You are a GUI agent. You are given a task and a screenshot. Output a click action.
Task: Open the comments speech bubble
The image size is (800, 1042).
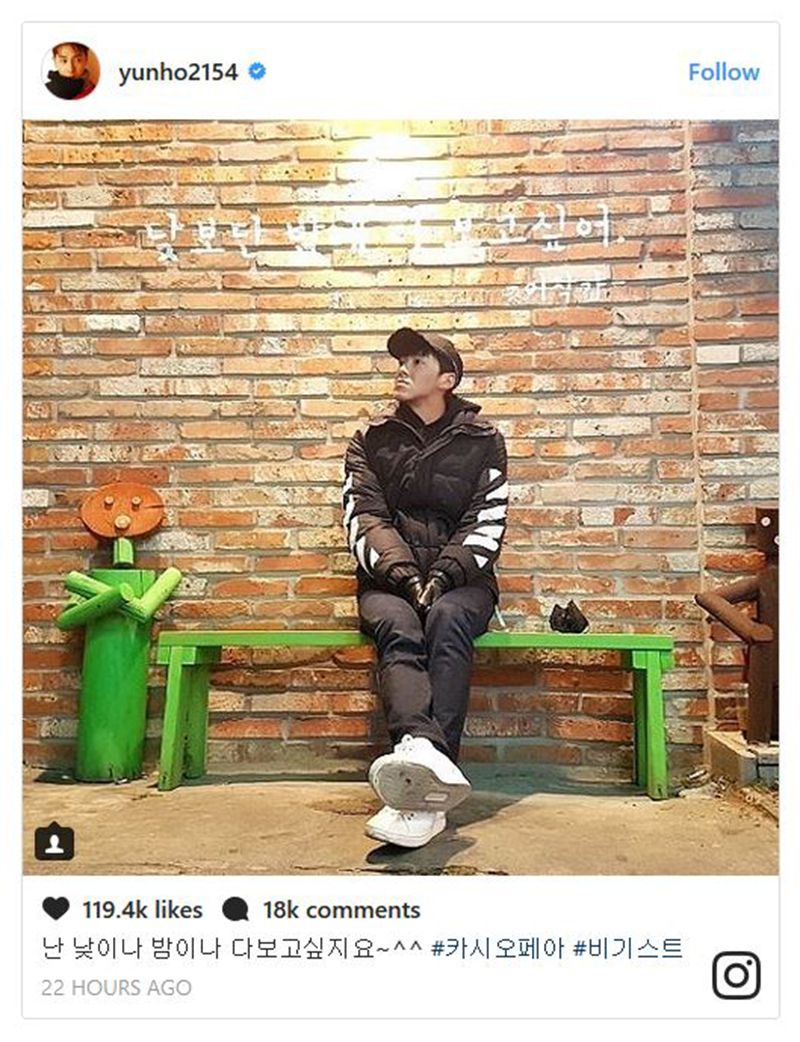click(235, 909)
